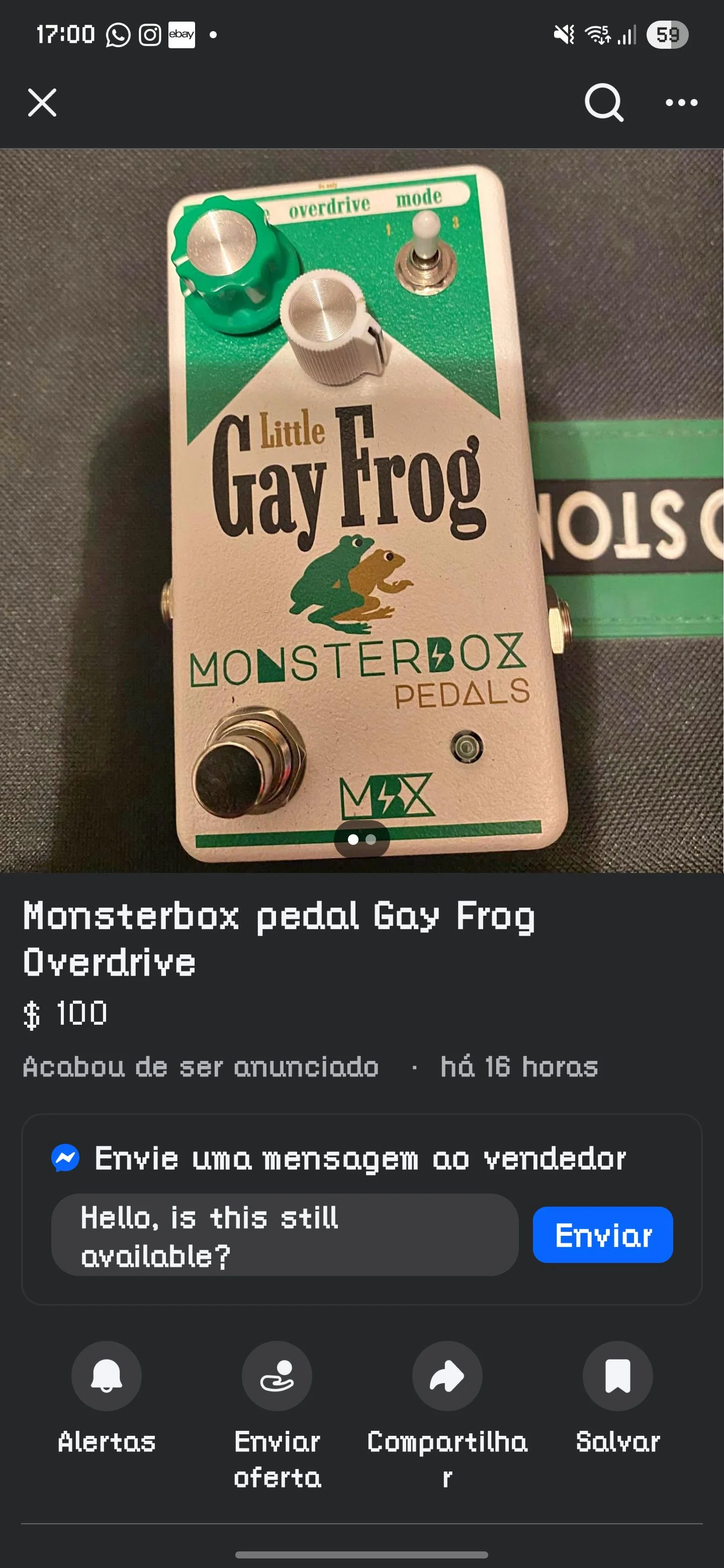Turn on Alertas for this listing

coord(107,1376)
